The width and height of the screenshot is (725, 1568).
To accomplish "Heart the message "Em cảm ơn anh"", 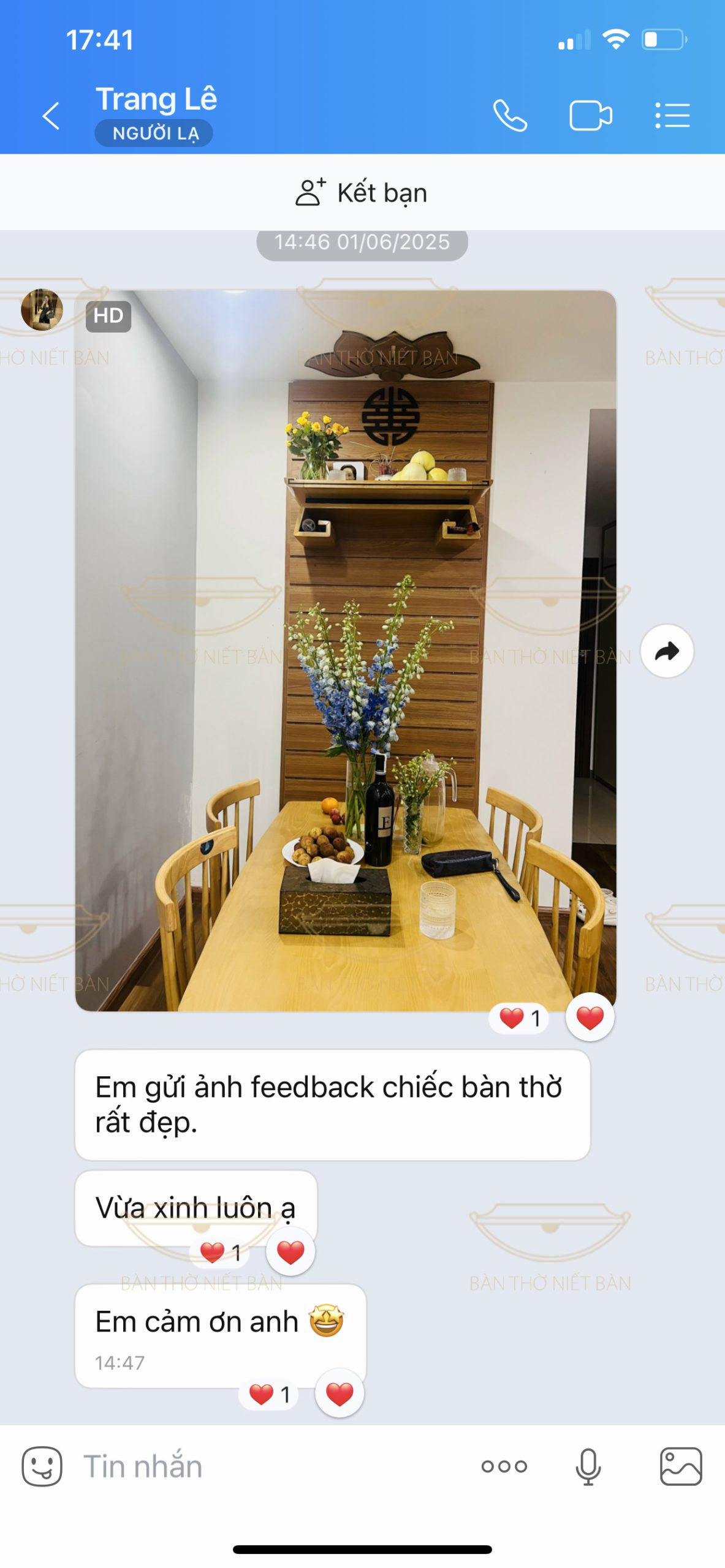I will [x=339, y=1394].
